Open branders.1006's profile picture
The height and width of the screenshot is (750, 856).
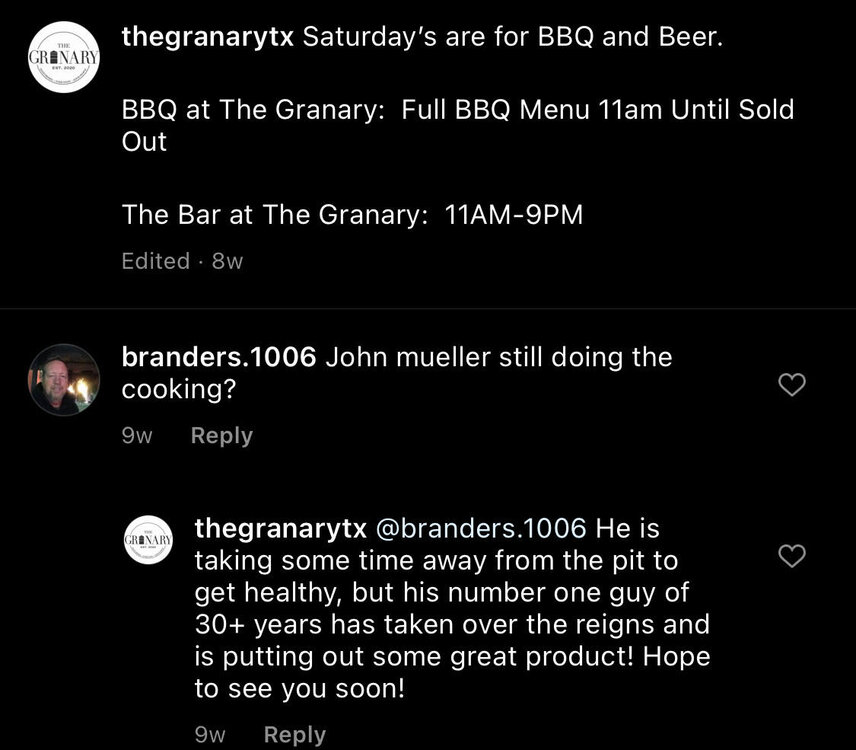click(x=64, y=380)
